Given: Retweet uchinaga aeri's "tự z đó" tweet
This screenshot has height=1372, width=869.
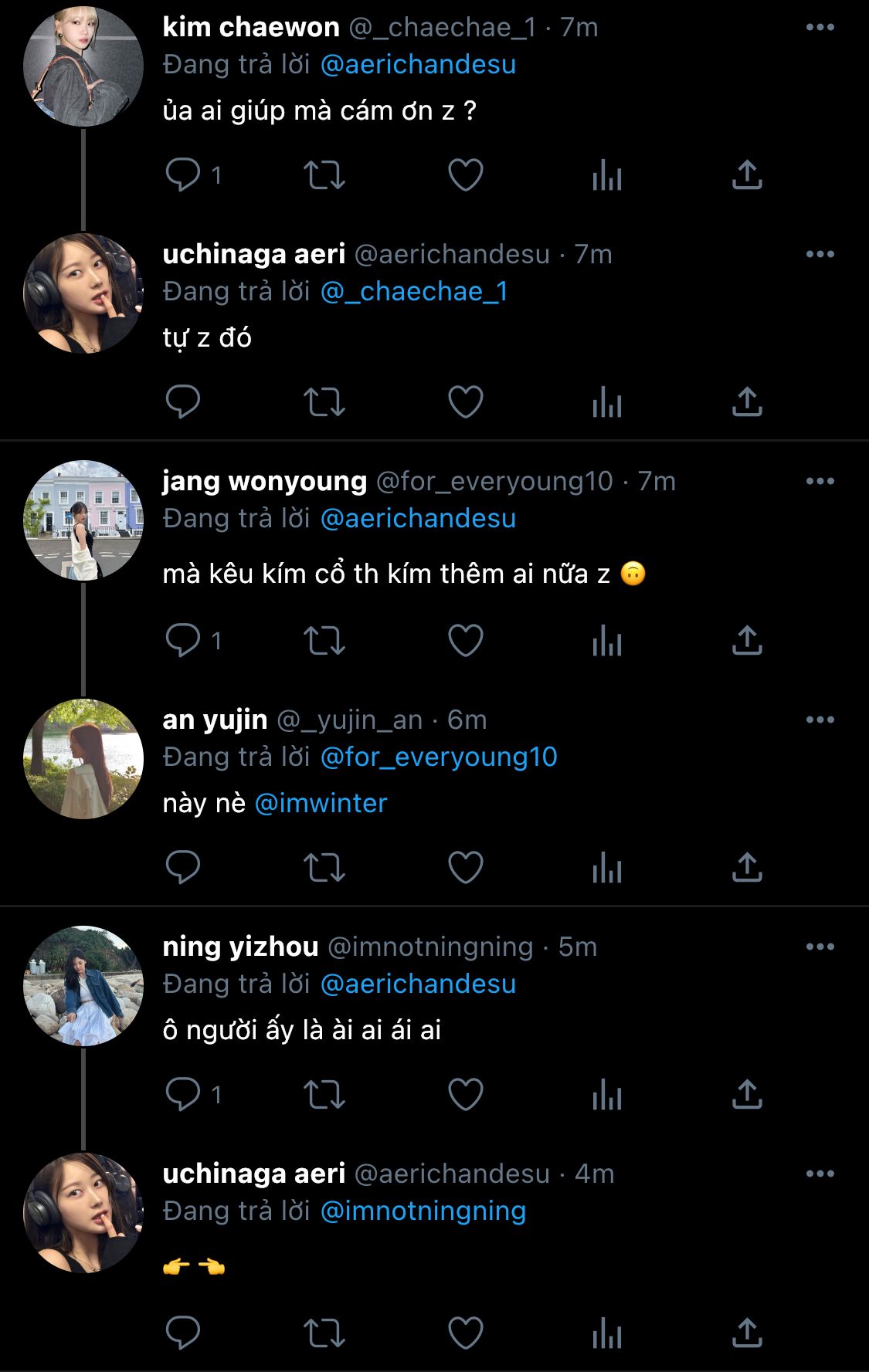Looking at the screenshot, I should 324,401.
